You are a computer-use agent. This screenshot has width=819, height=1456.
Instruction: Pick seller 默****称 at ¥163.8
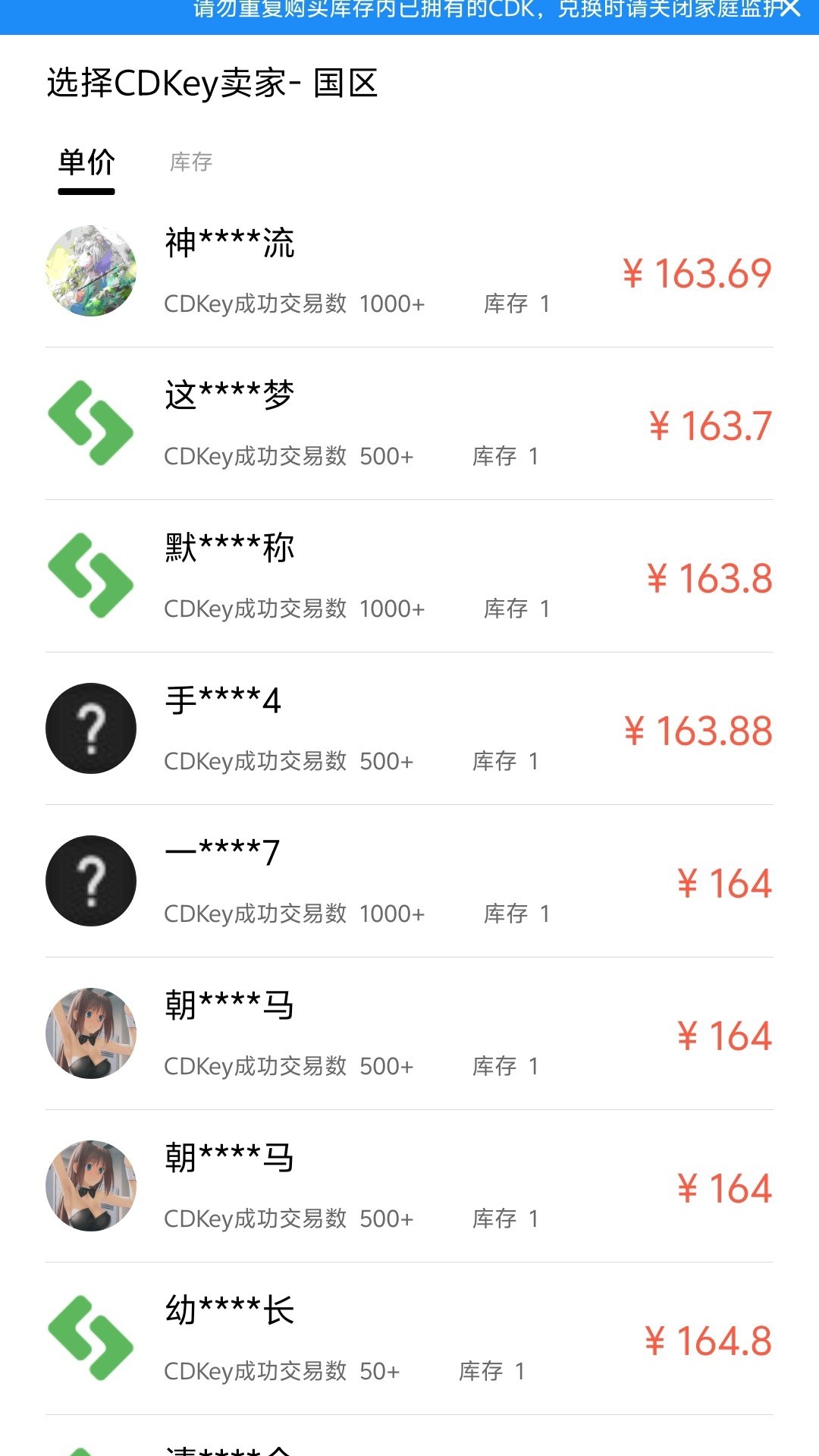pyautogui.click(x=409, y=577)
